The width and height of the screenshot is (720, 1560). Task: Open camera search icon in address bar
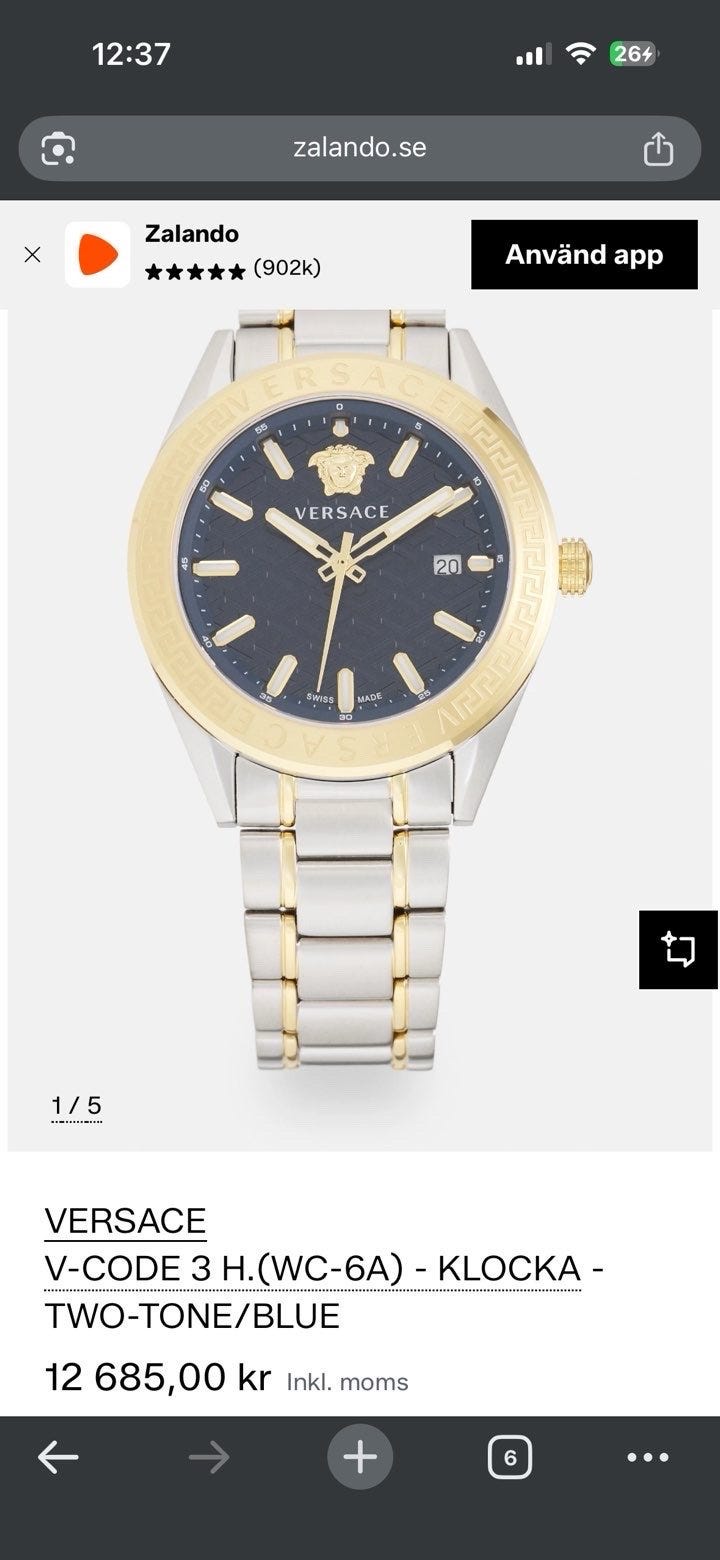pos(58,149)
